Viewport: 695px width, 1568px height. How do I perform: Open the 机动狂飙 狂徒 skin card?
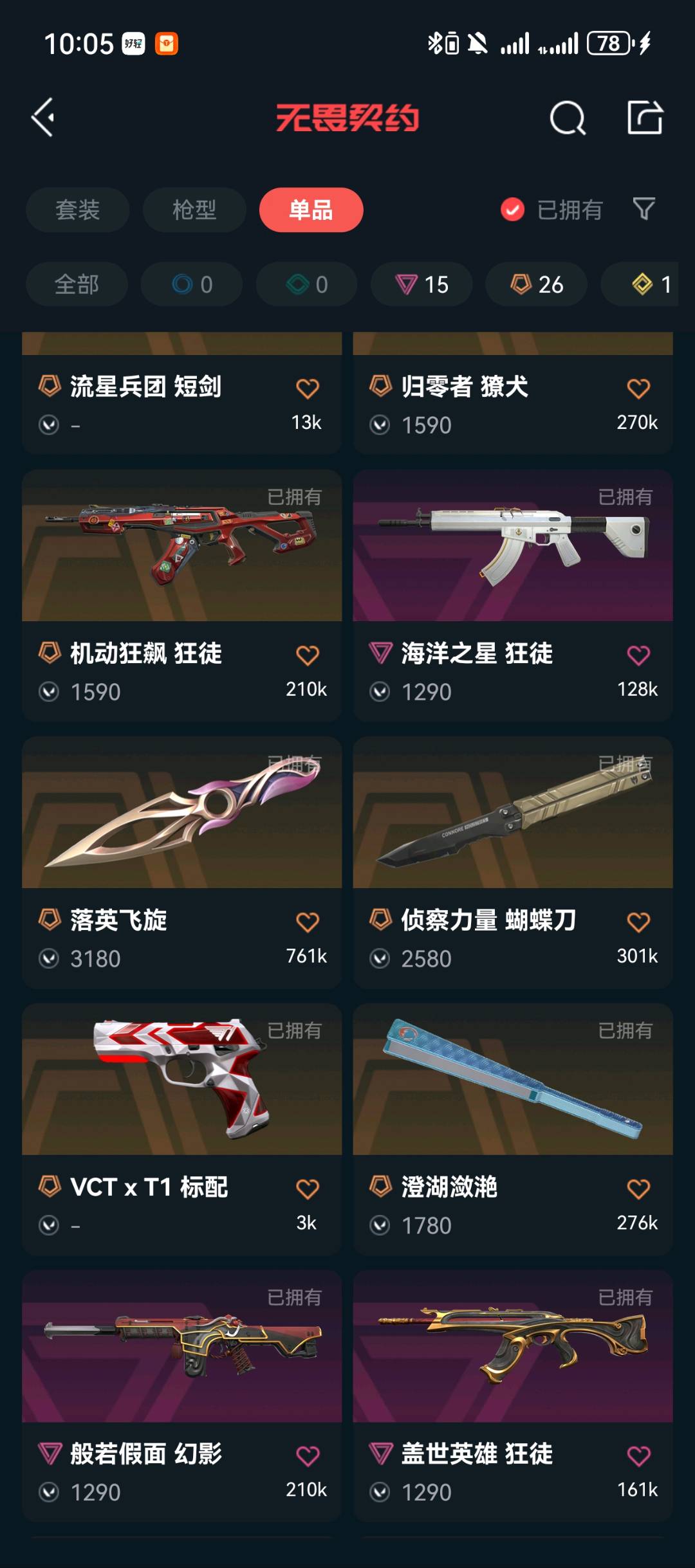(x=182, y=595)
